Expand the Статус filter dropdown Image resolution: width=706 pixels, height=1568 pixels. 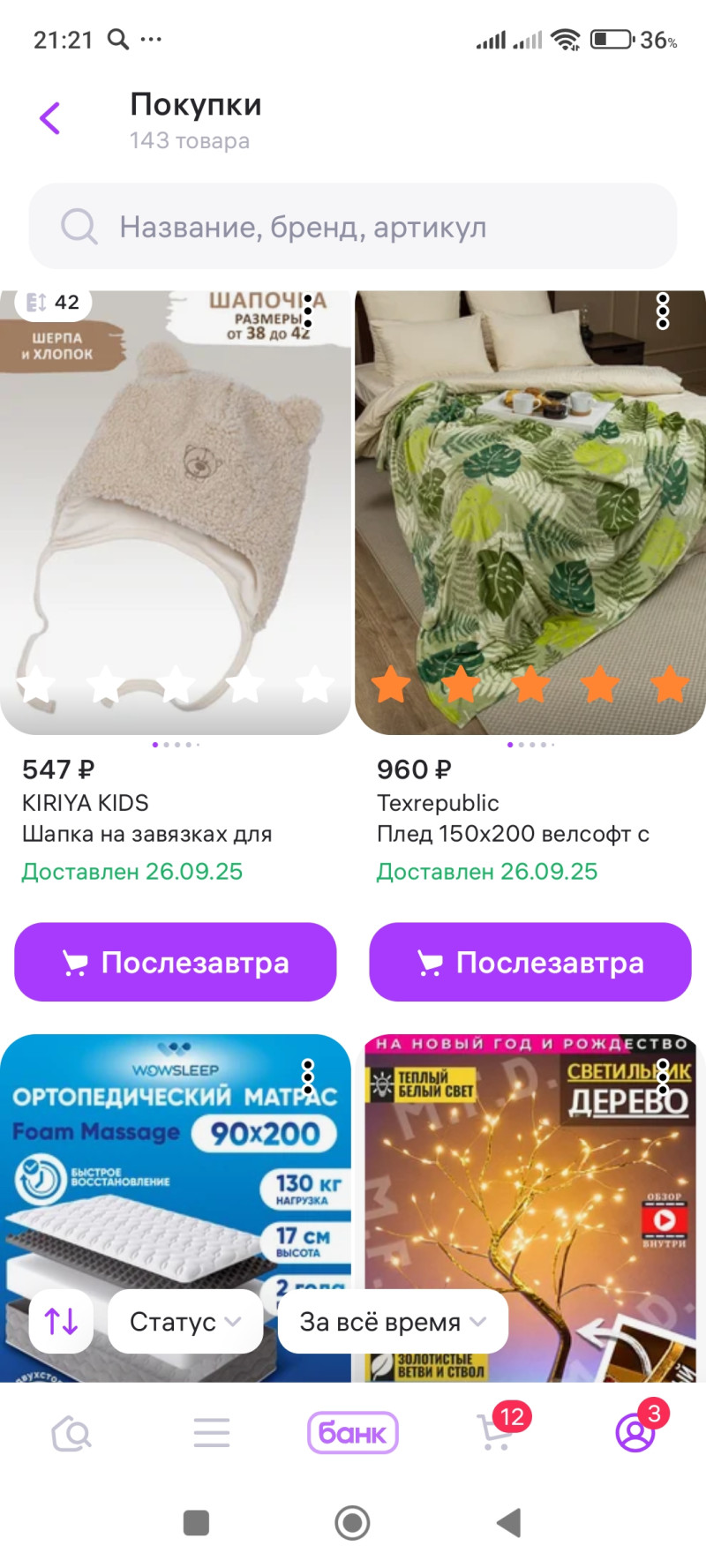pos(184,1321)
